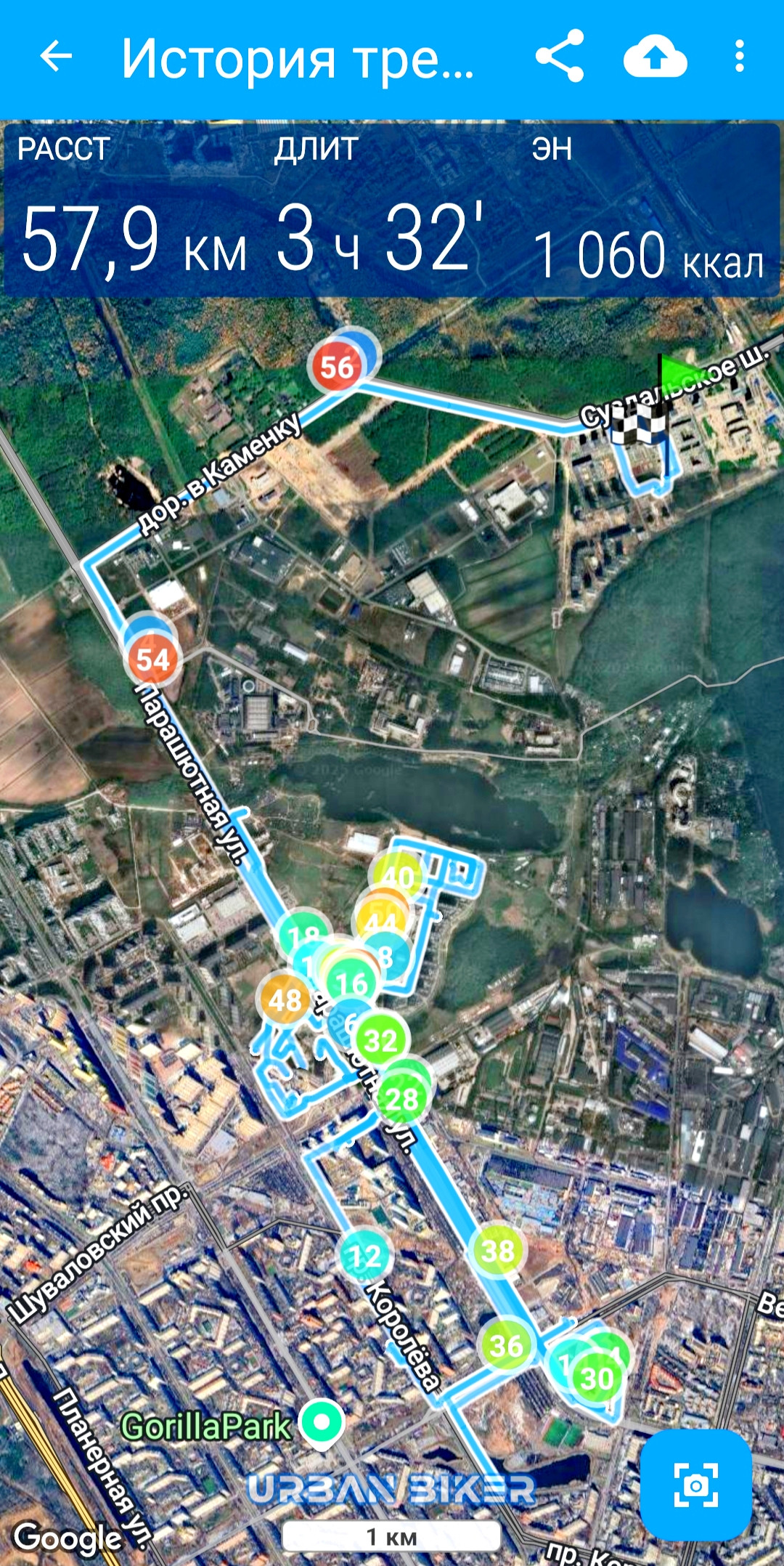Image resolution: width=784 pixels, height=1566 pixels.
Task: Tap the kilometer 54 marker
Action: (153, 660)
